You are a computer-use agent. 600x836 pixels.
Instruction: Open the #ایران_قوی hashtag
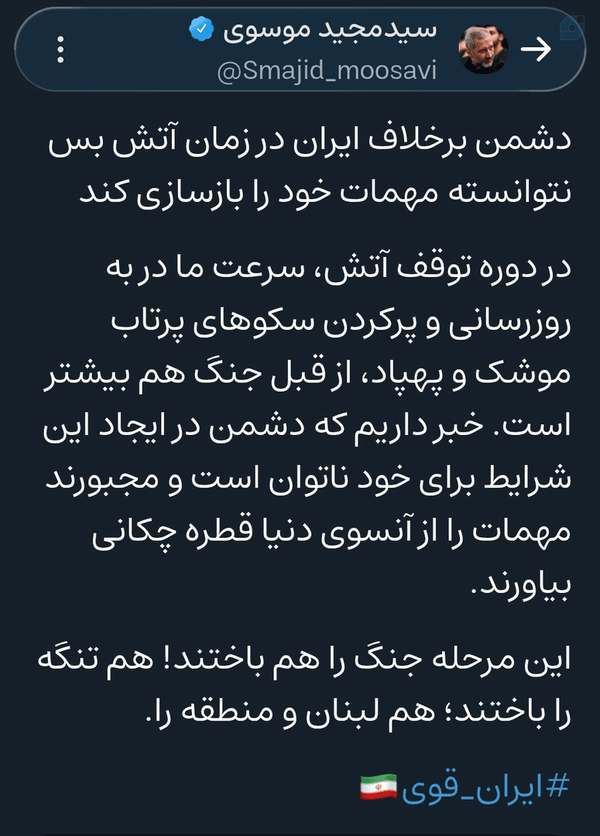coord(486,787)
